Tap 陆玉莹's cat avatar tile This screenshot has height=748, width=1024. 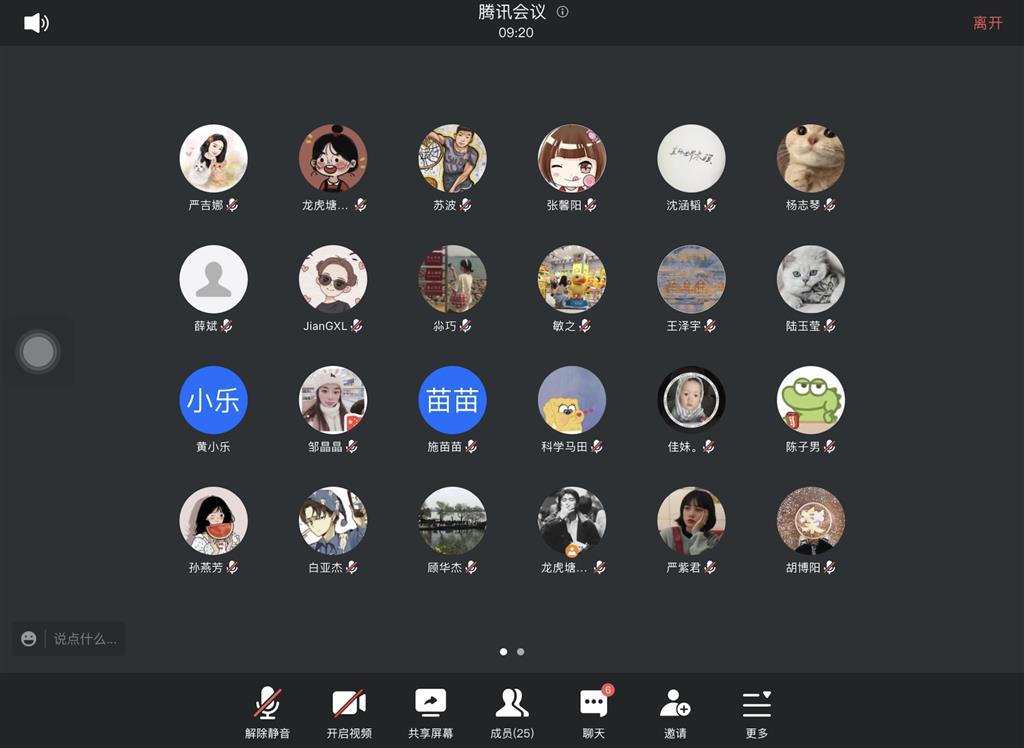pos(810,279)
